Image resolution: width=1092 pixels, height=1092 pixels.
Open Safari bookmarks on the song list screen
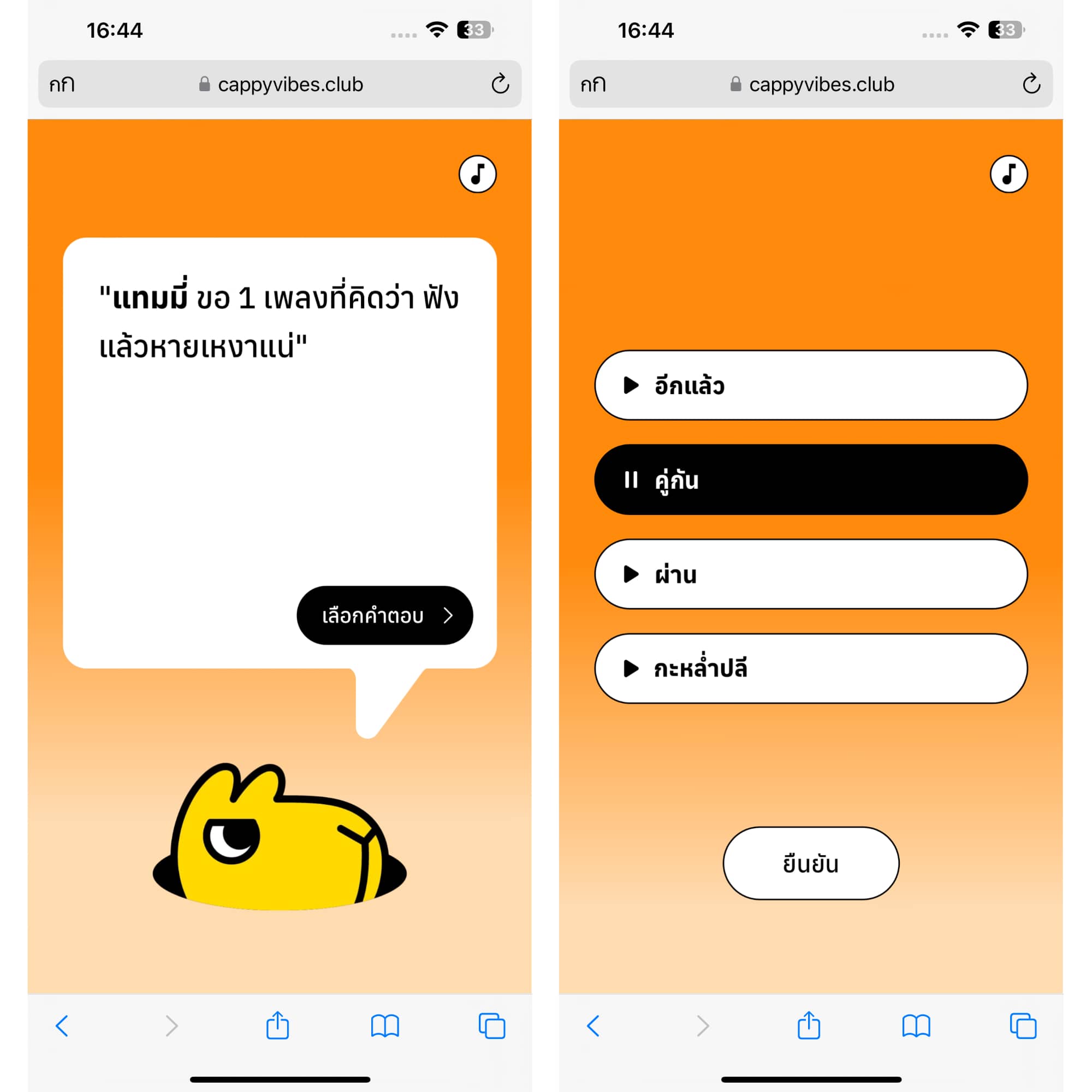click(916, 1025)
